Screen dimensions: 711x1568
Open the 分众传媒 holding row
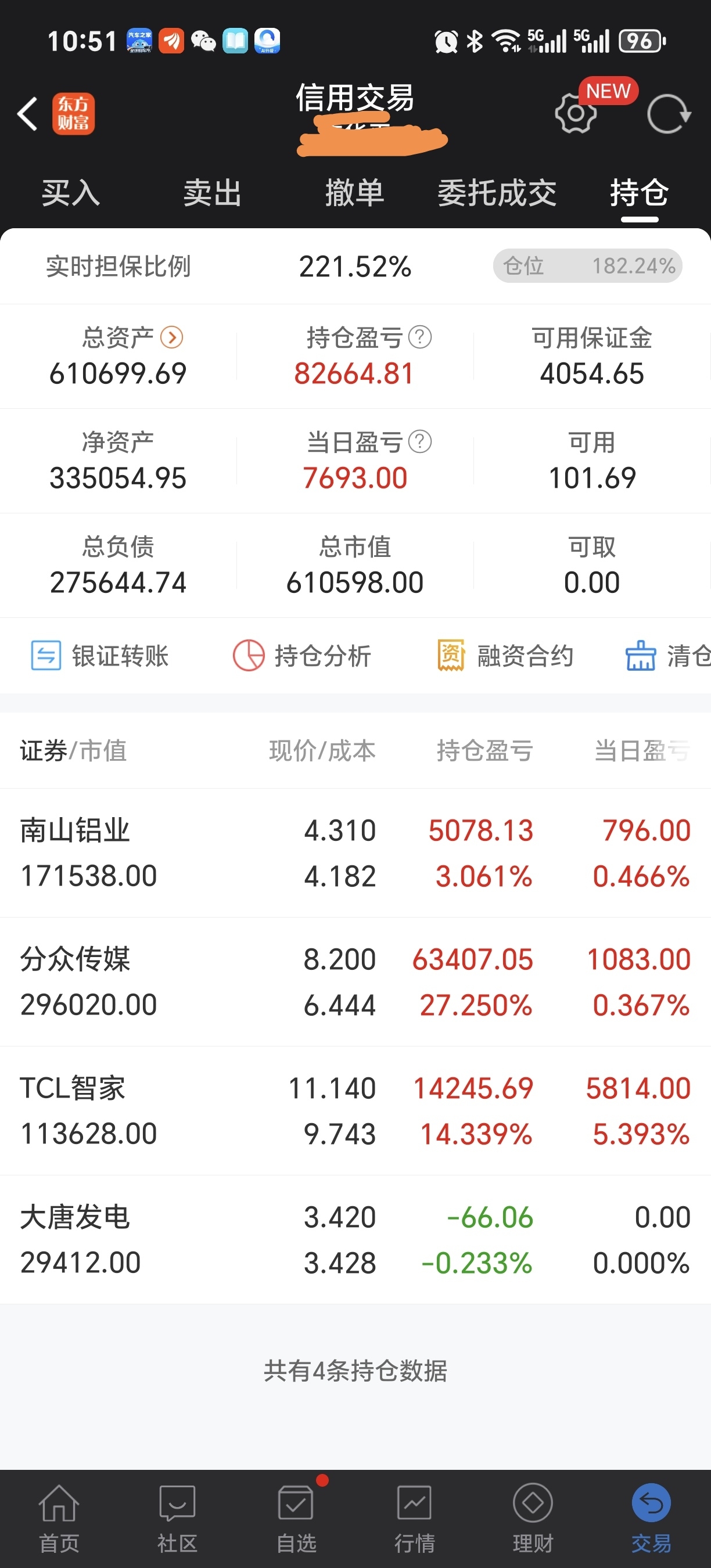coord(355,982)
